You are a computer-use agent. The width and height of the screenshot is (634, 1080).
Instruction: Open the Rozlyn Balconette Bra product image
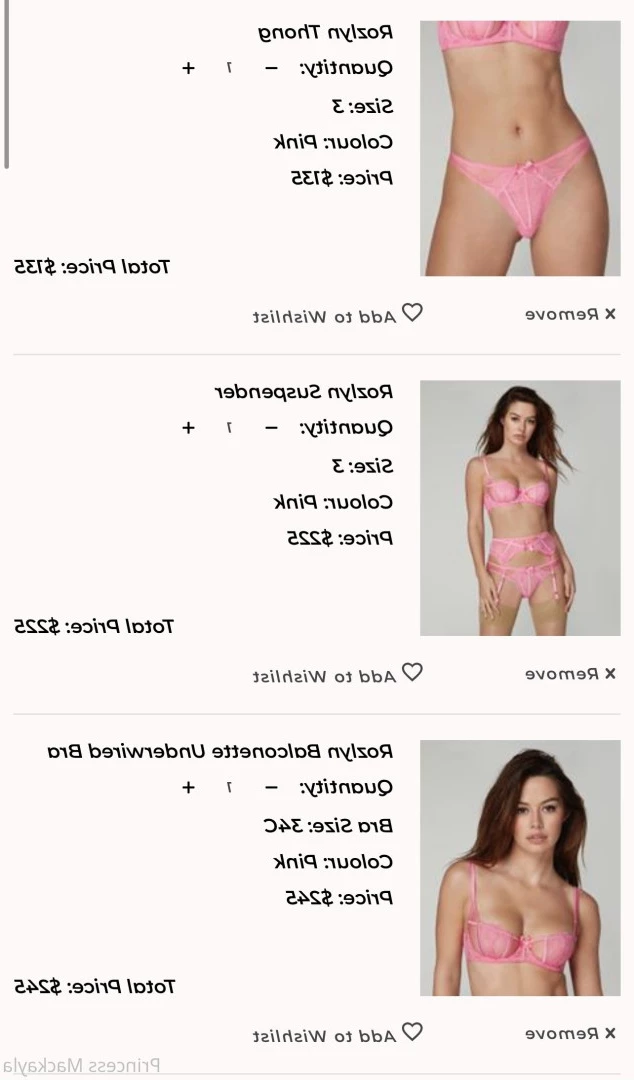tap(520, 868)
